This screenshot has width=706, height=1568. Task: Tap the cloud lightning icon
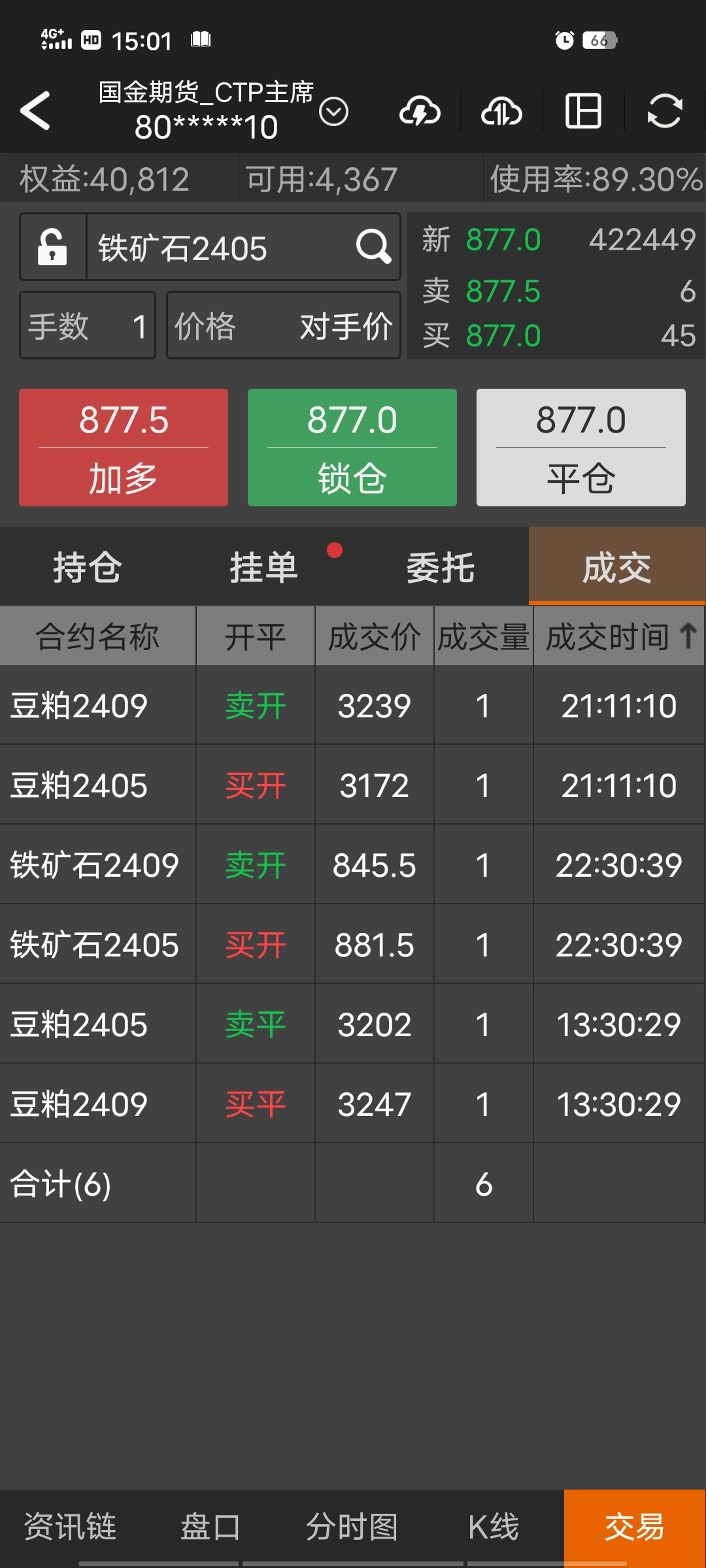[420, 110]
